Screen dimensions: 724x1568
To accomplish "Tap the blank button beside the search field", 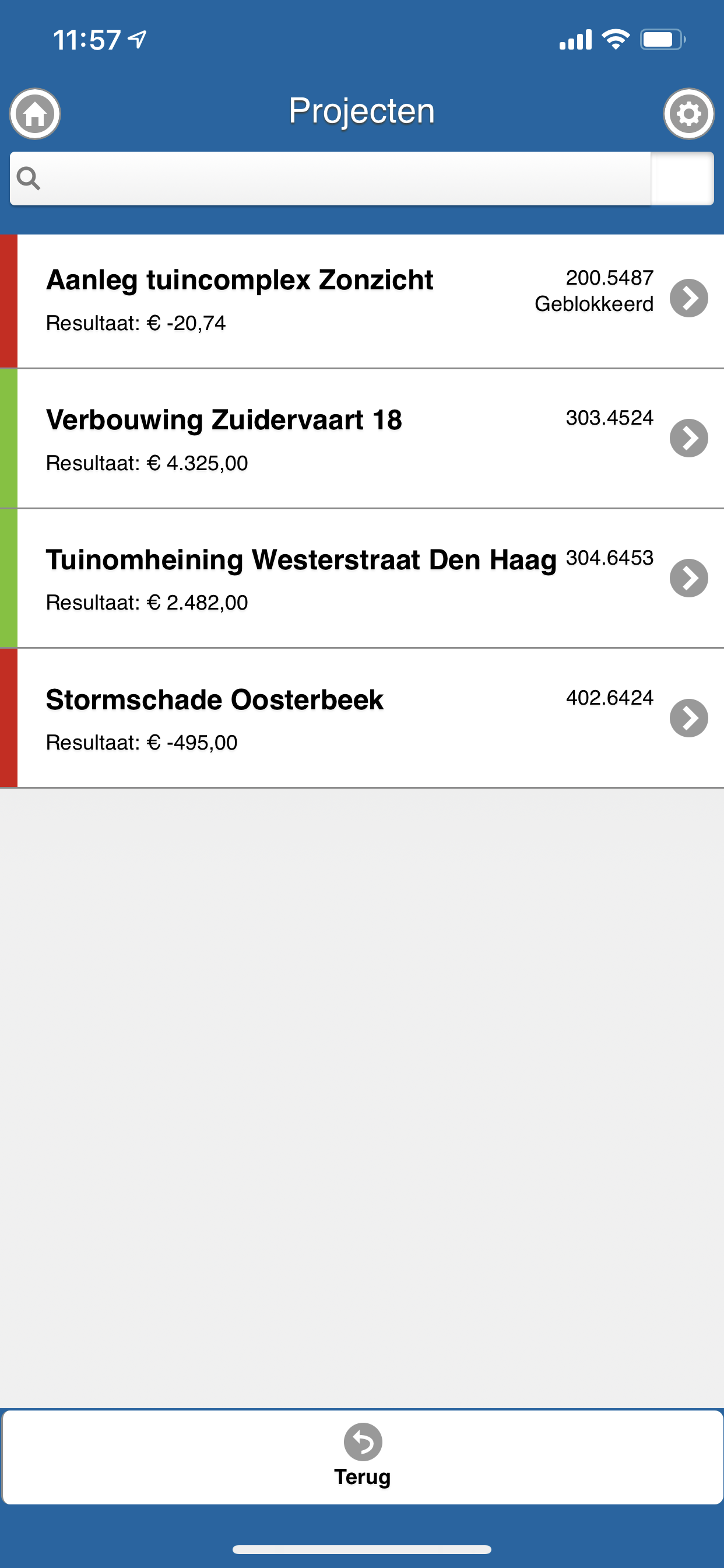I will click(x=682, y=178).
